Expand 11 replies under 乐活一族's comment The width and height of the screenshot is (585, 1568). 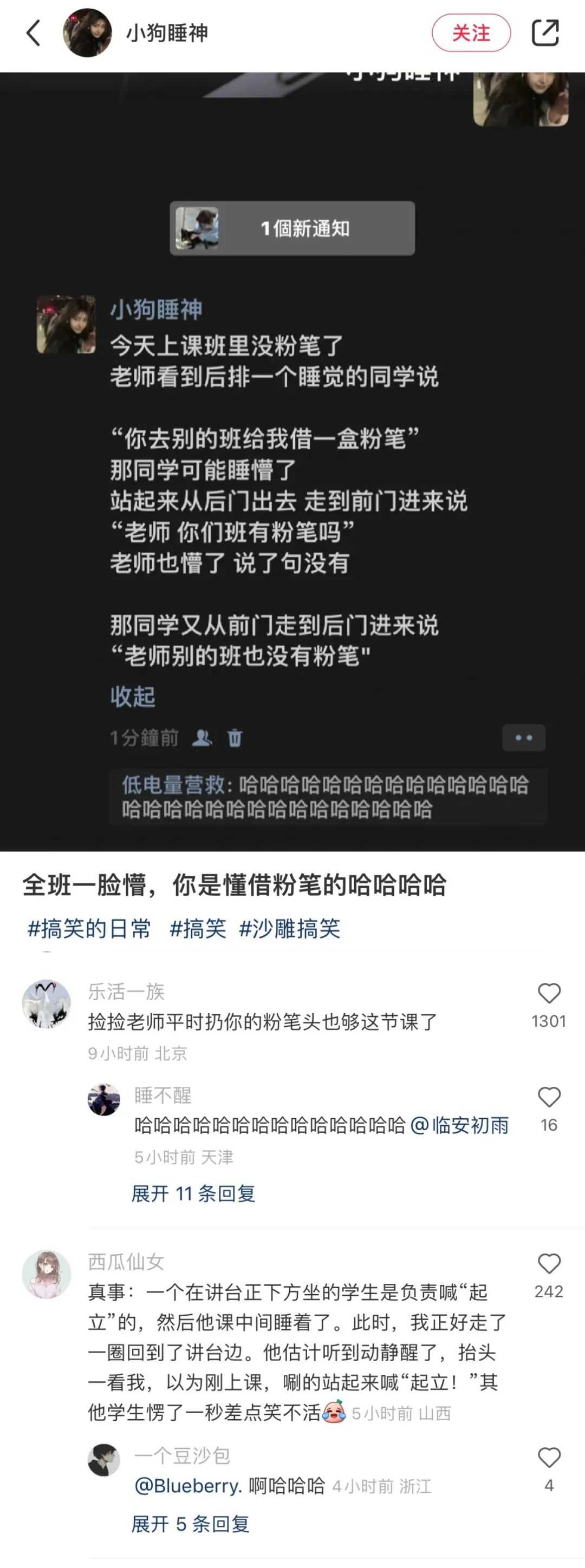click(x=193, y=1193)
